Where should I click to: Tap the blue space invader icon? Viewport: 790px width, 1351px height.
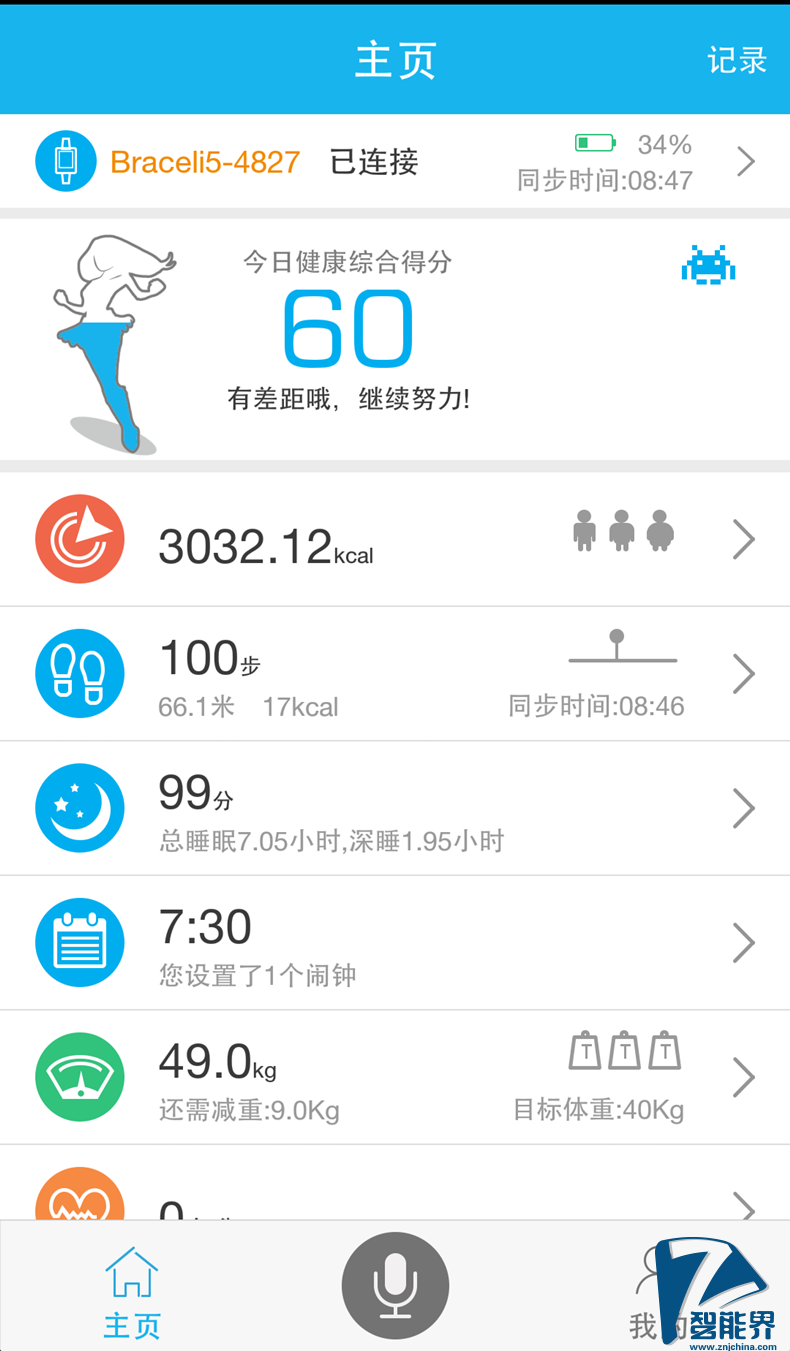click(x=708, y=265)
